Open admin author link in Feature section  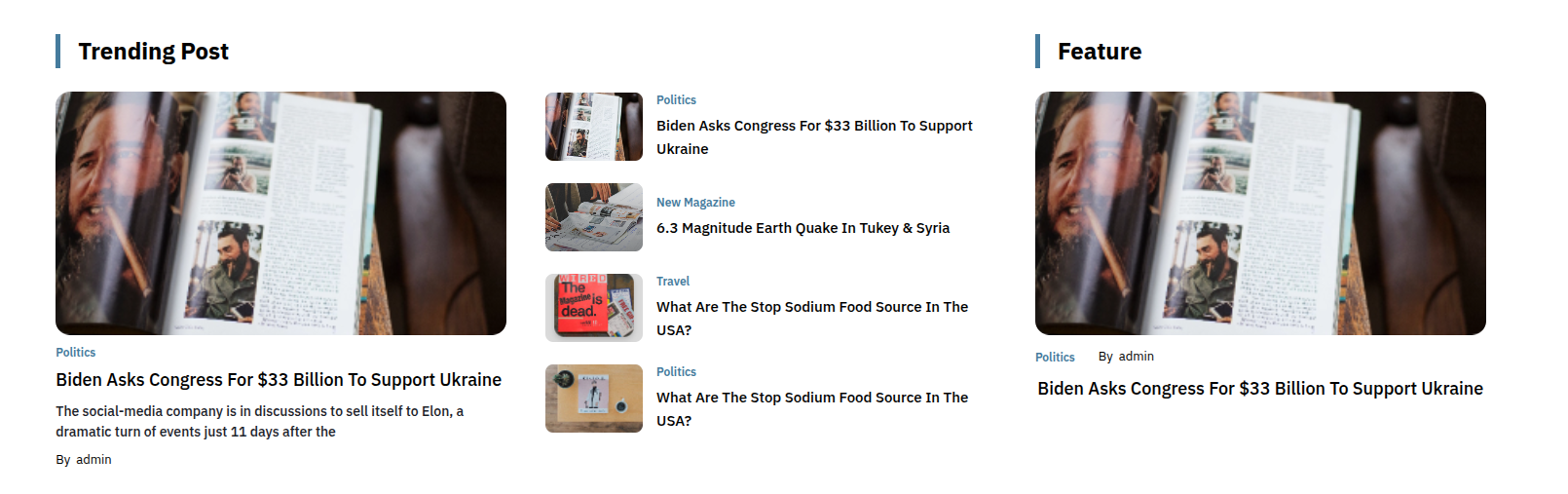click(x=1136, y=357)
